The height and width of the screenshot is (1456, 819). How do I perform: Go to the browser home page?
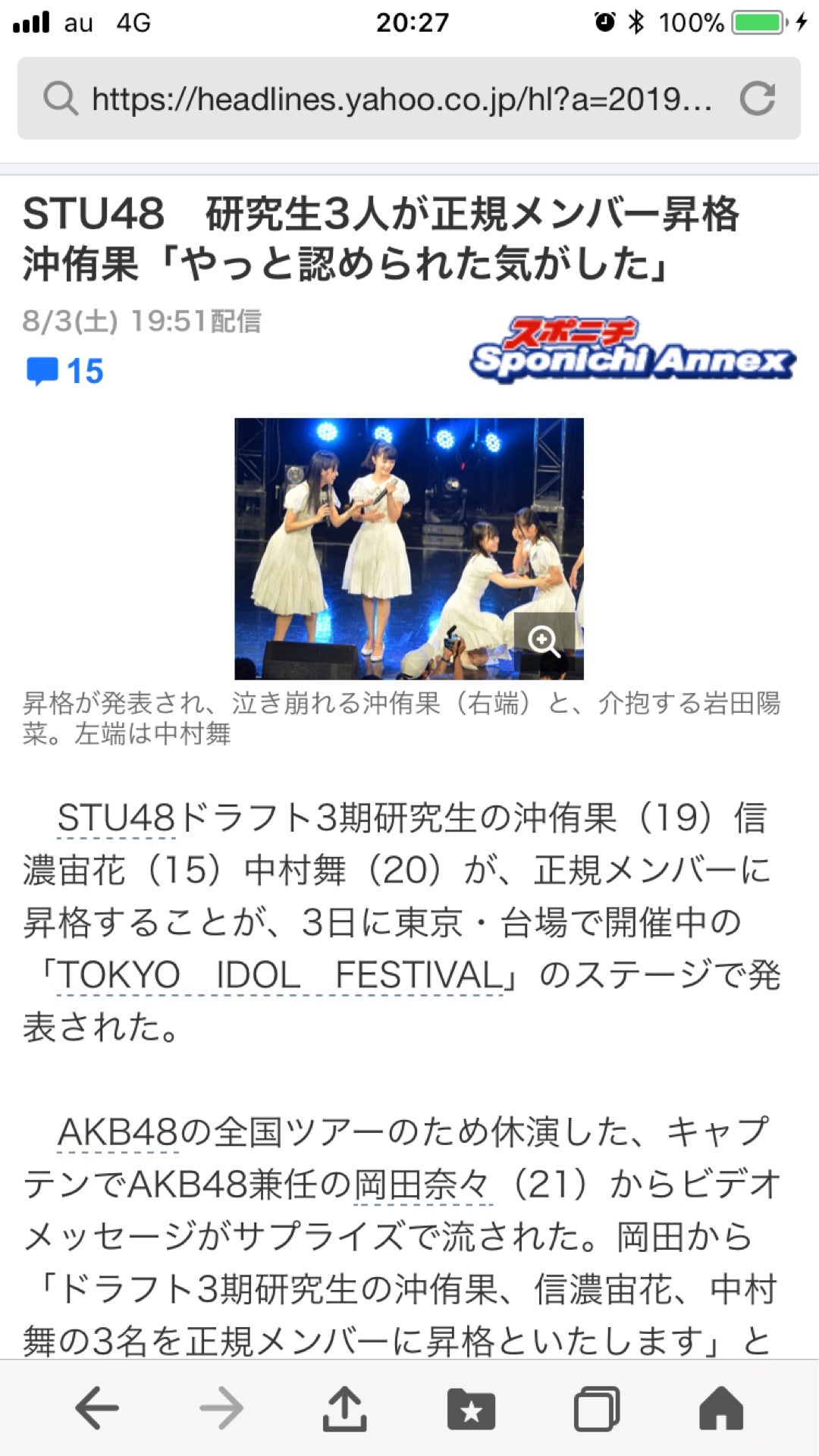[720, 1408]
